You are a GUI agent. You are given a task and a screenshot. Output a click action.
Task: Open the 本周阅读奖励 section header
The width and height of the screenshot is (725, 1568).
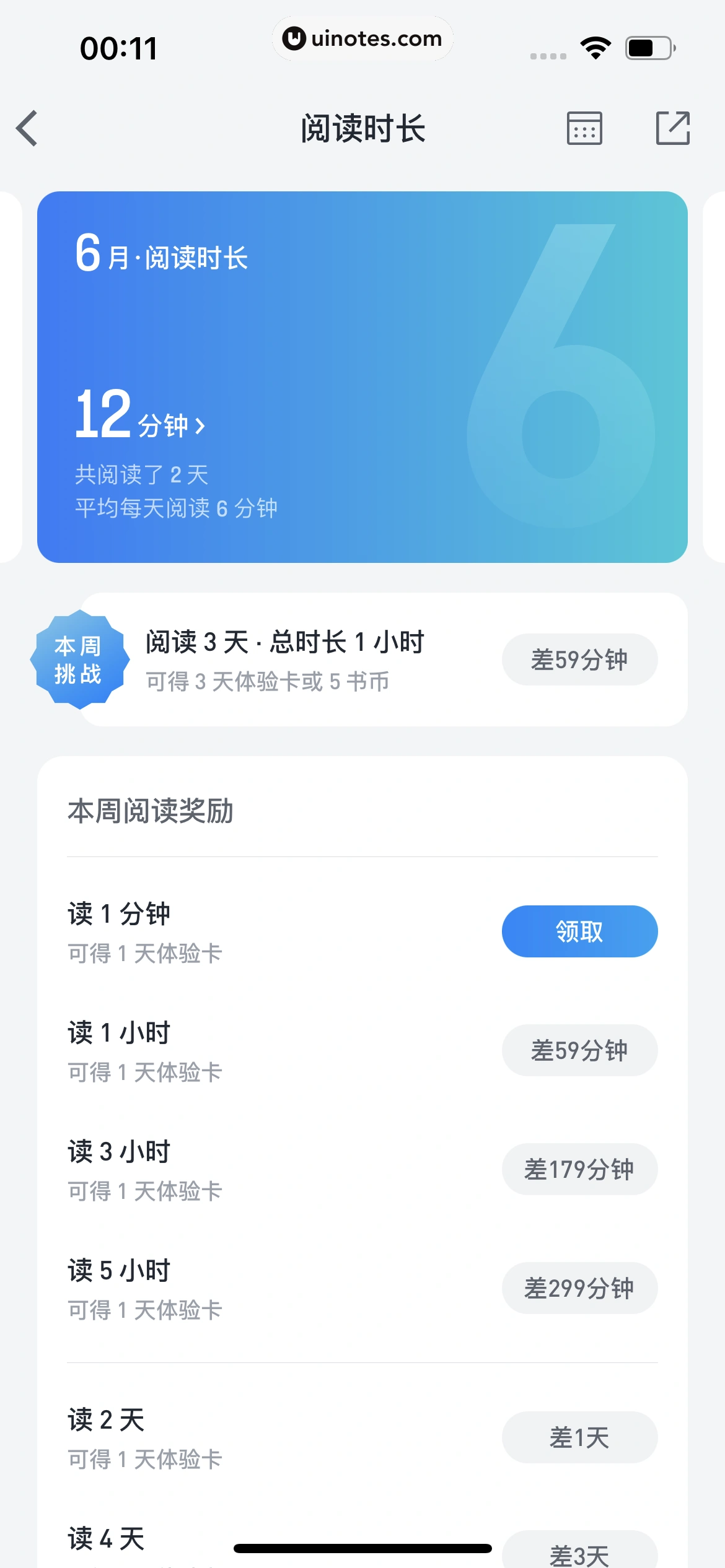click(151, 812)
